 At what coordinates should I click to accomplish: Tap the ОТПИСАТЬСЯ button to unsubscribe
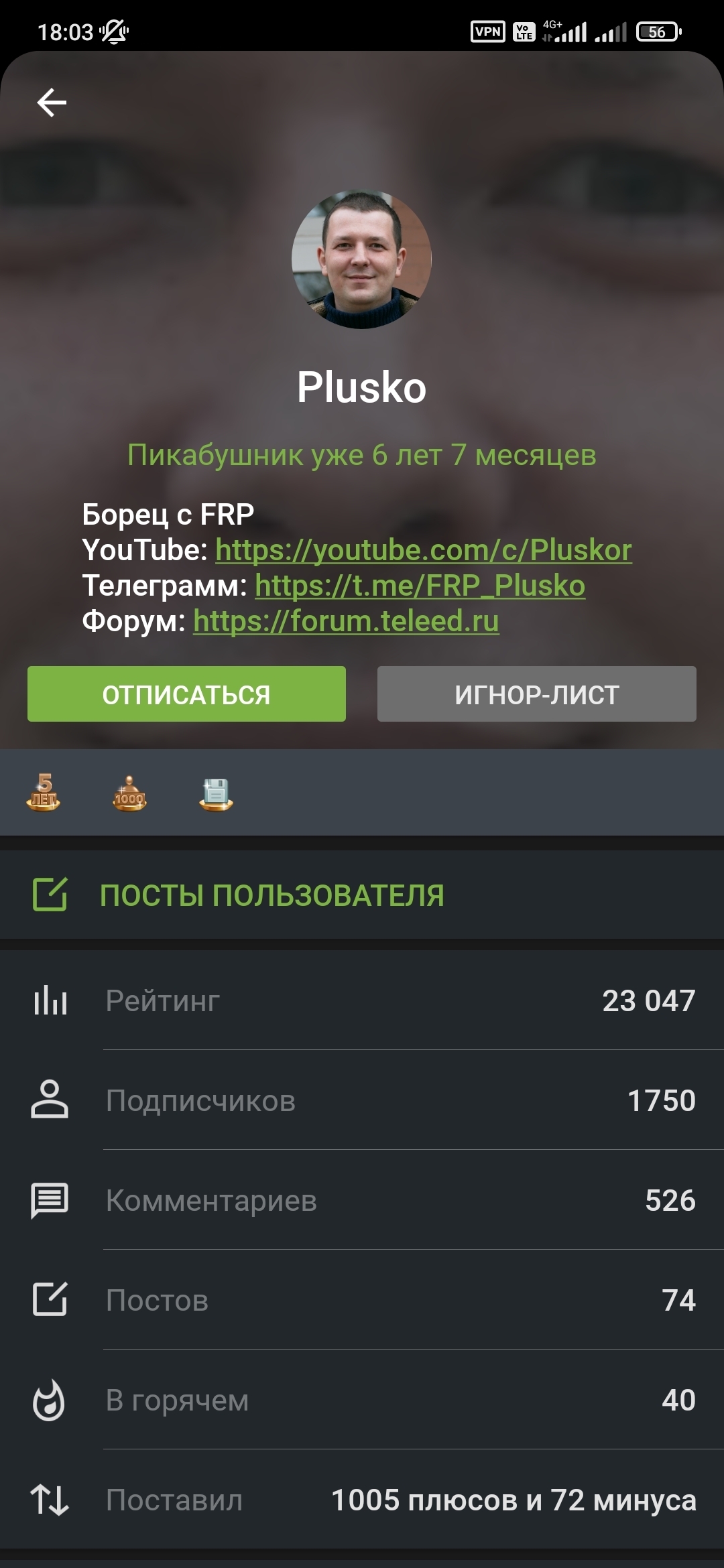coord(186,694)
